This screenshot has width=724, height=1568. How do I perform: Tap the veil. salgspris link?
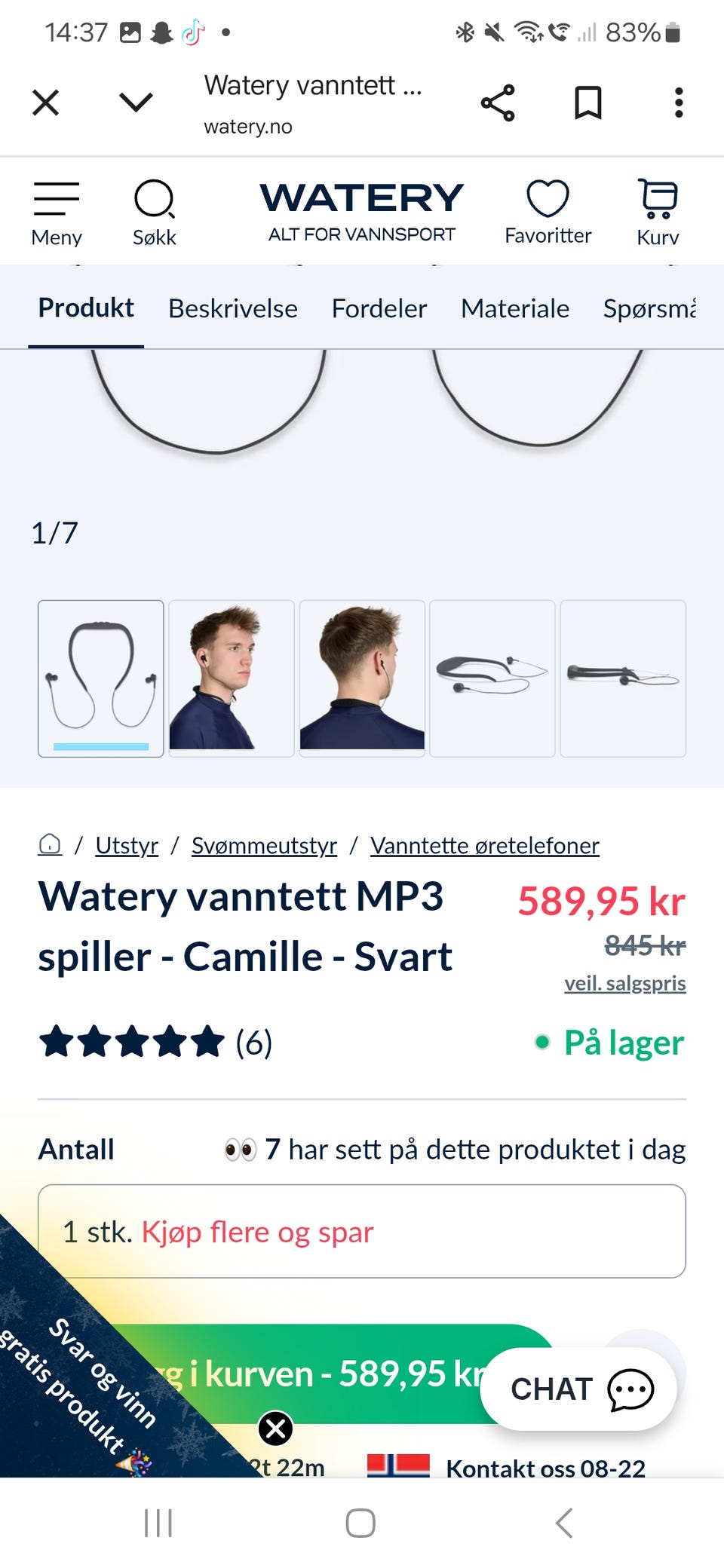click(x=625, y=983)
